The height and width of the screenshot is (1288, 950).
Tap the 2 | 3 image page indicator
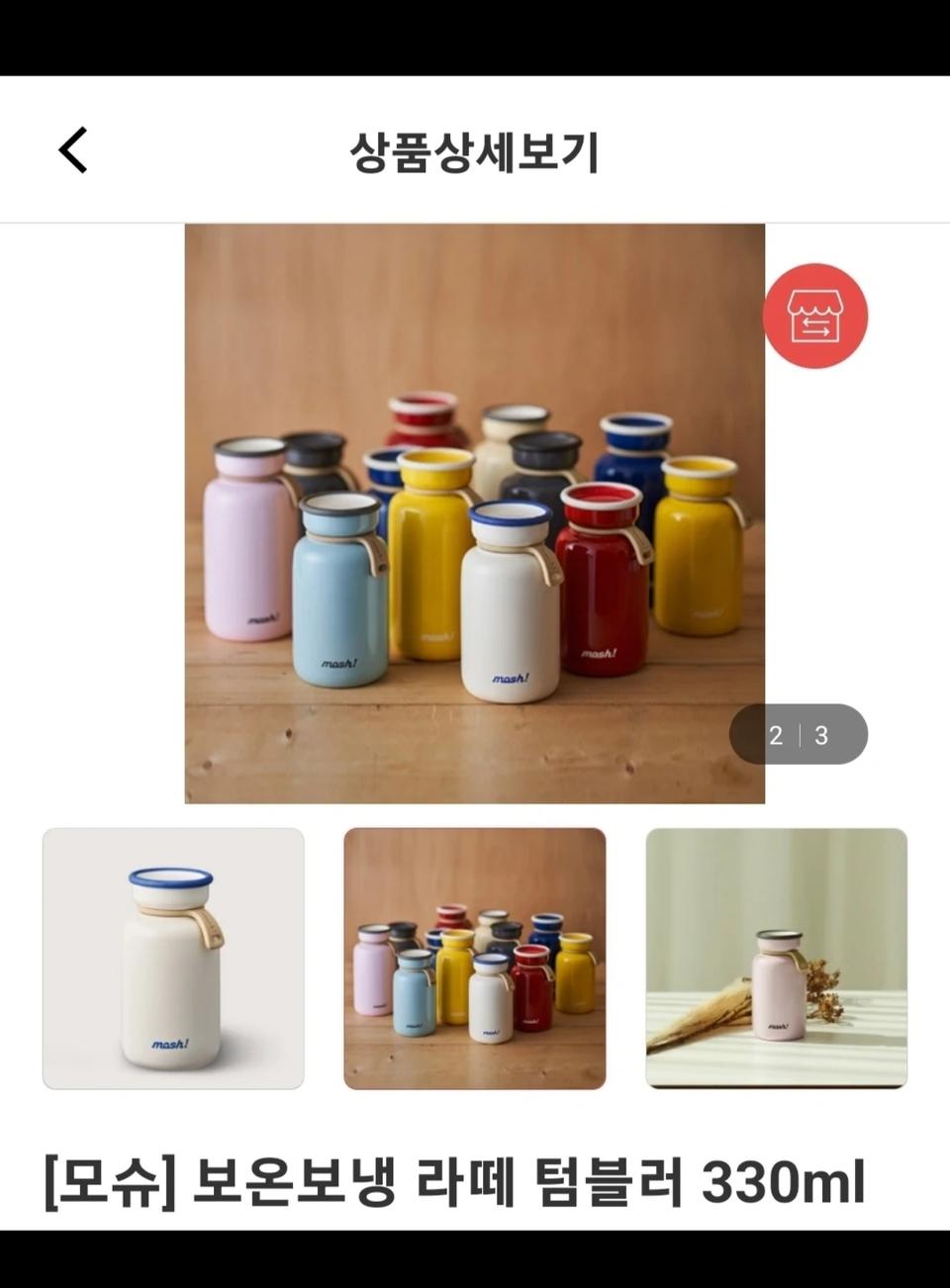pos(798,734)
